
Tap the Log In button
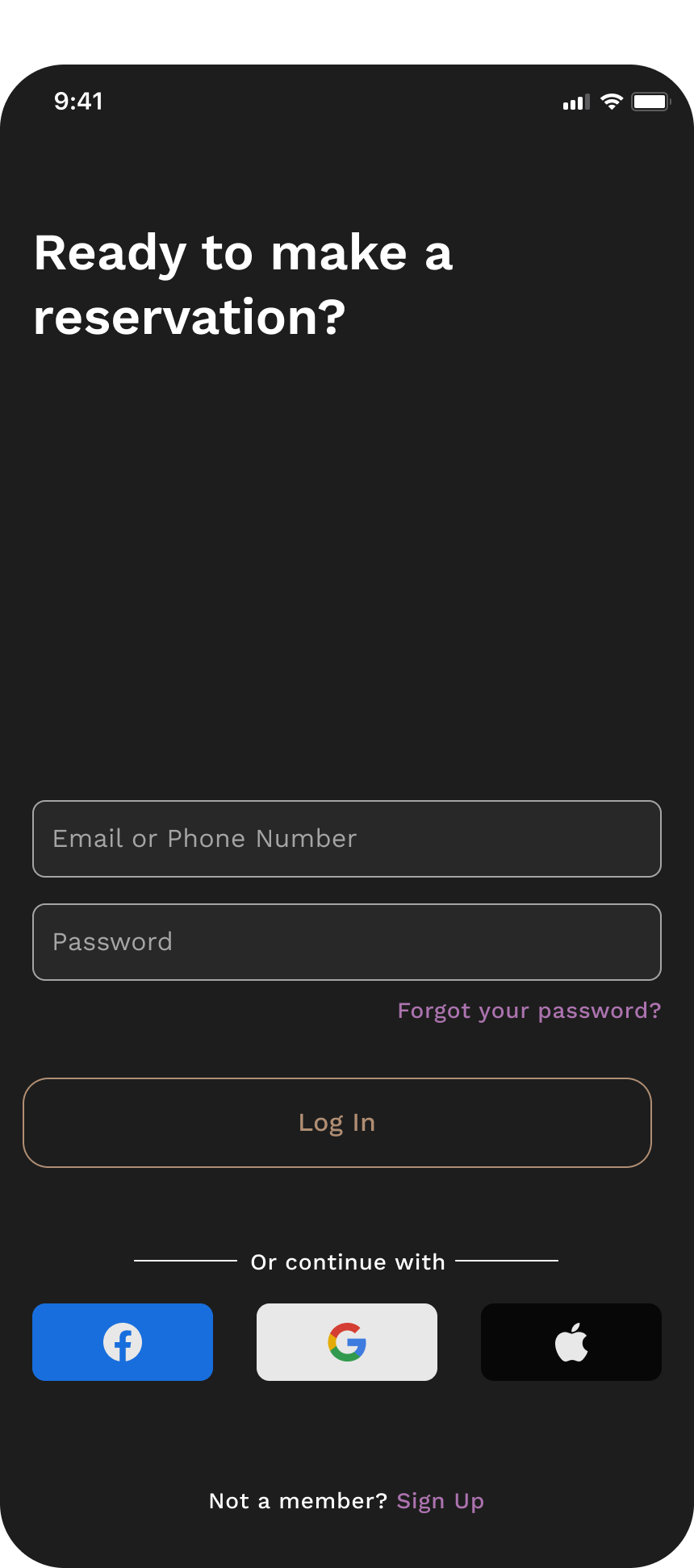(337, 1123)
